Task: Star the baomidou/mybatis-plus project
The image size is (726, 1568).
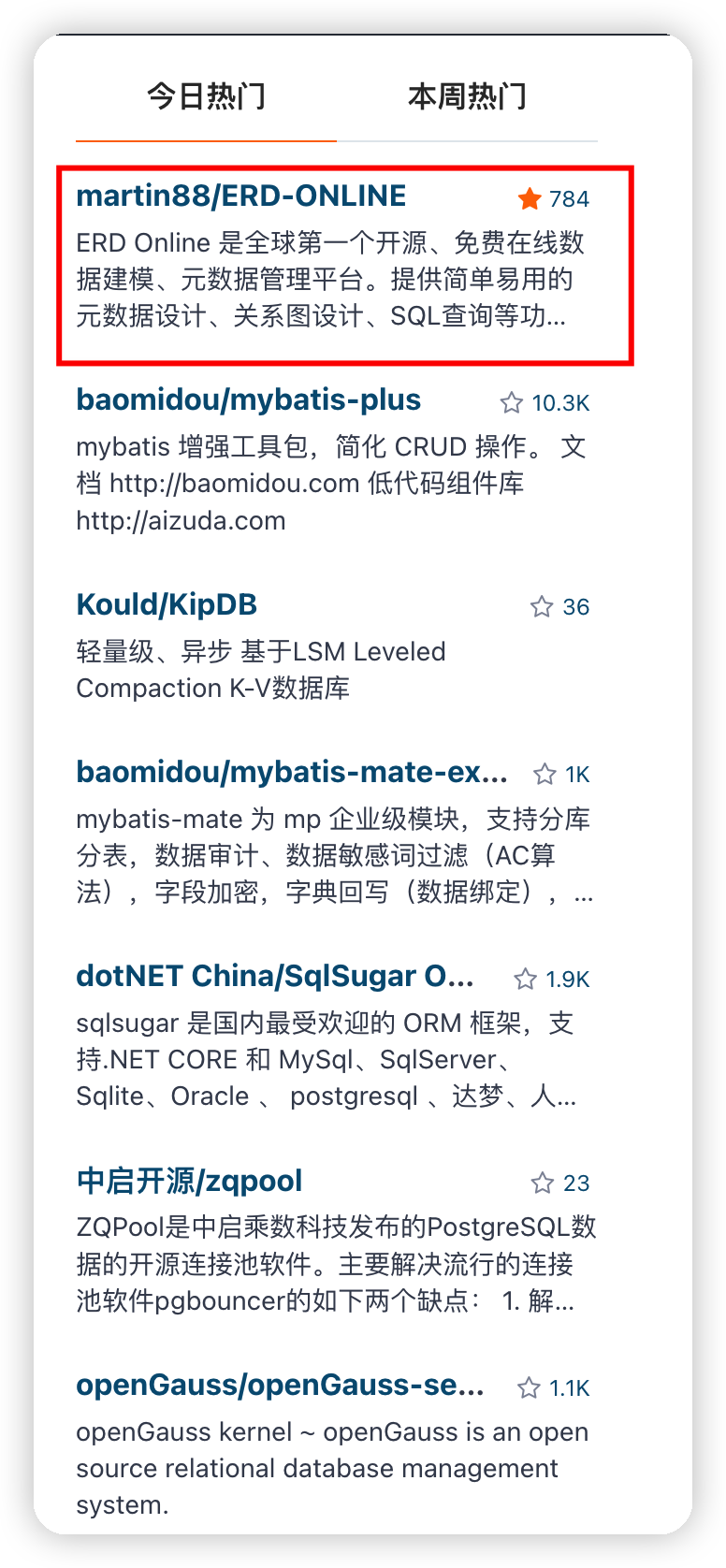Action: tap(512, 403)
